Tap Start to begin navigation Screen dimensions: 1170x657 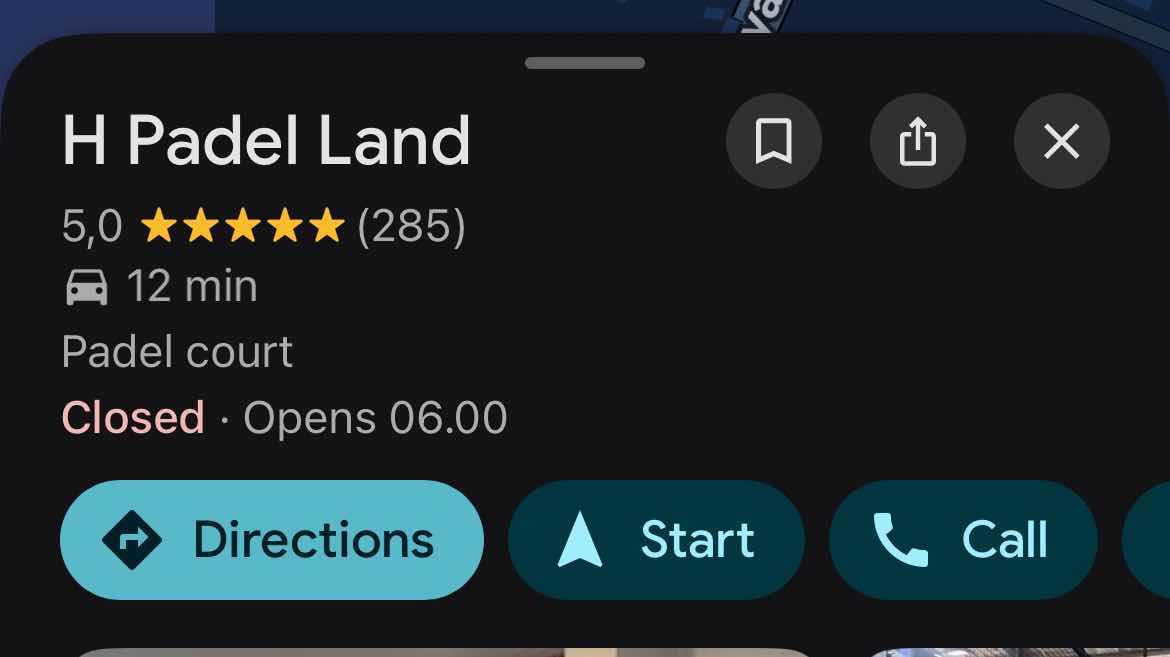click(x=656, y=540)
